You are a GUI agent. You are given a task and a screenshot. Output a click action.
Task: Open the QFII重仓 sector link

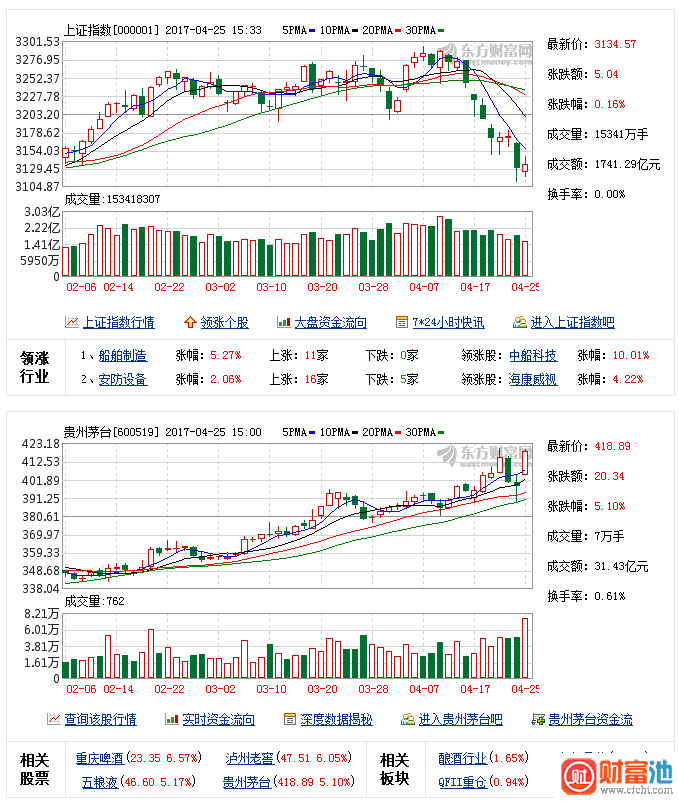(462, 782)
